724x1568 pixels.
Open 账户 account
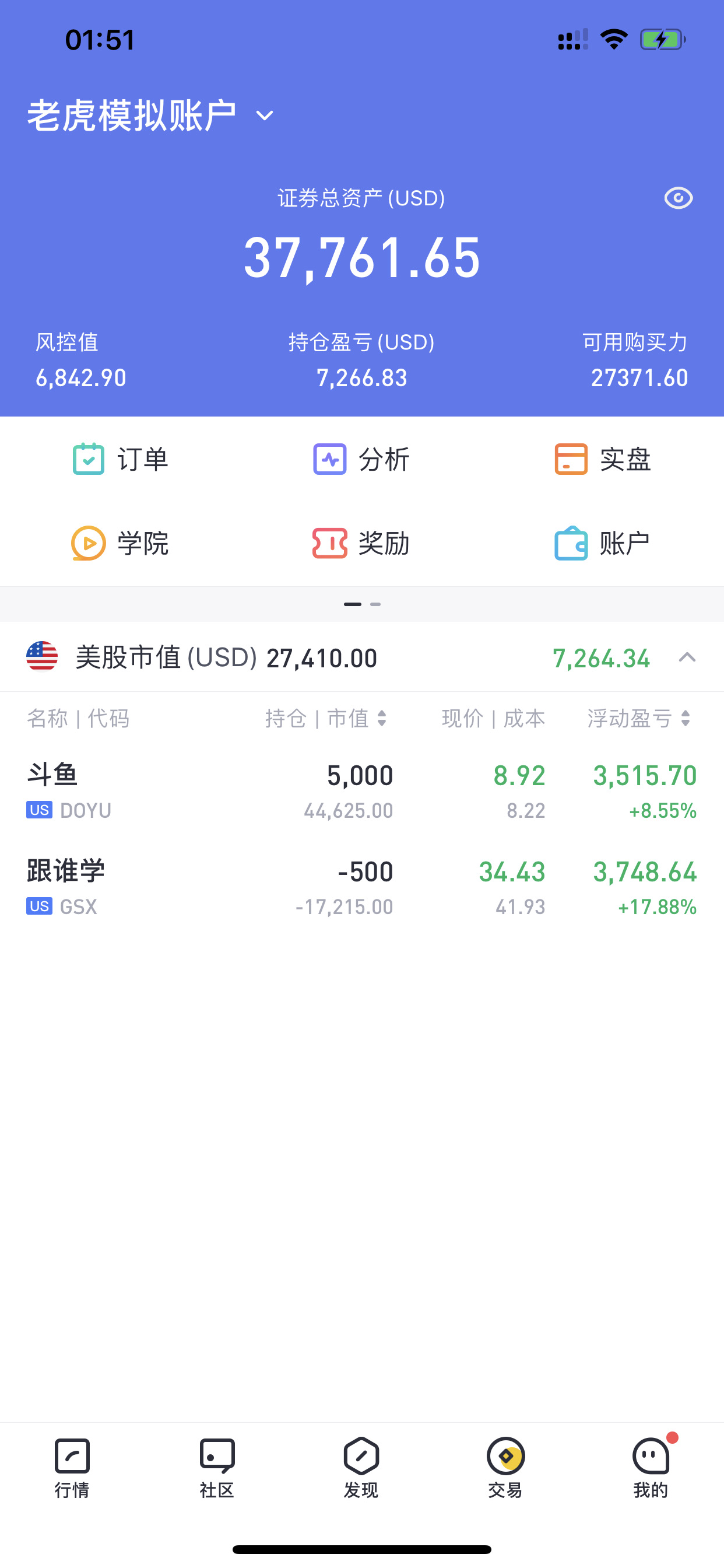coord(602,543)
